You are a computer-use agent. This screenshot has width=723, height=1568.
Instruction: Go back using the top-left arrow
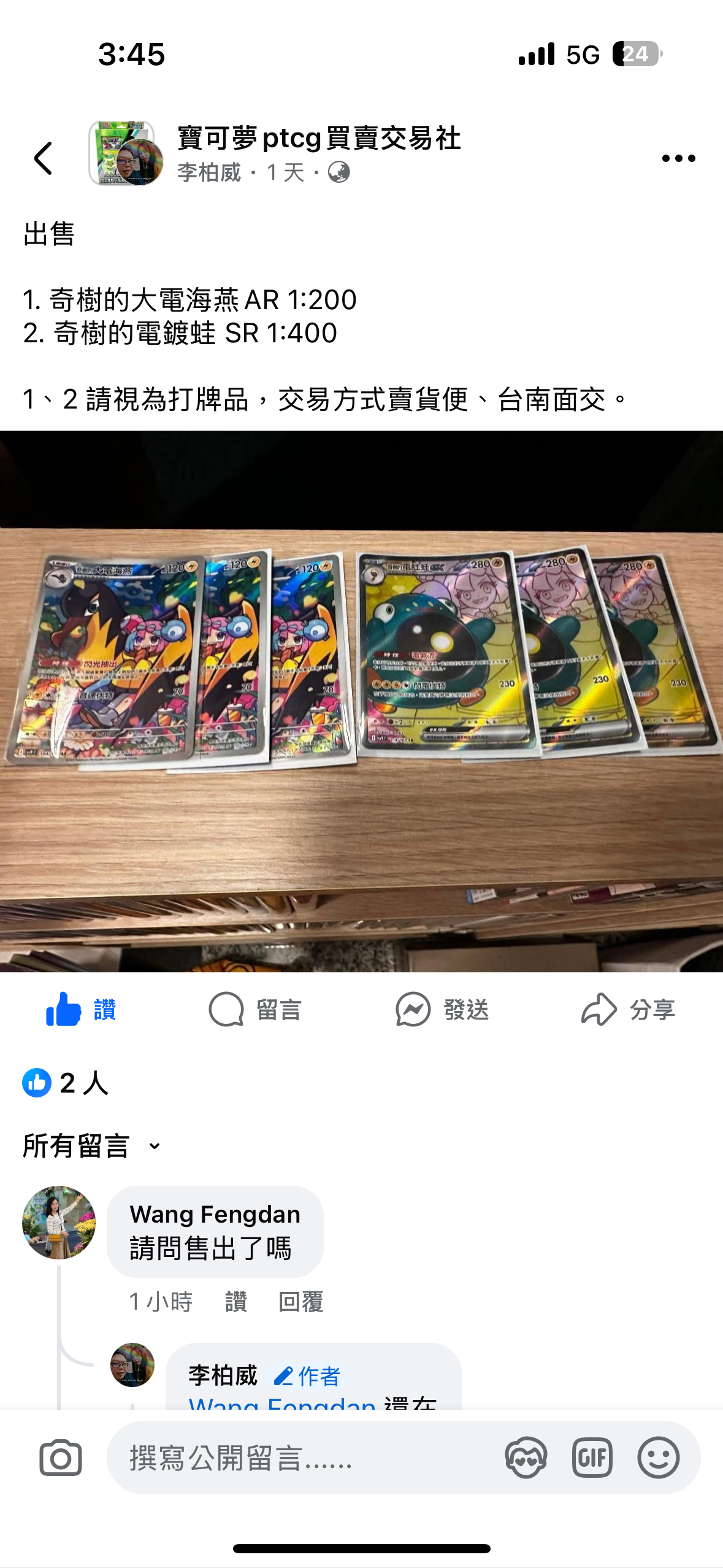pyautogui.click(x=43, y=158)
